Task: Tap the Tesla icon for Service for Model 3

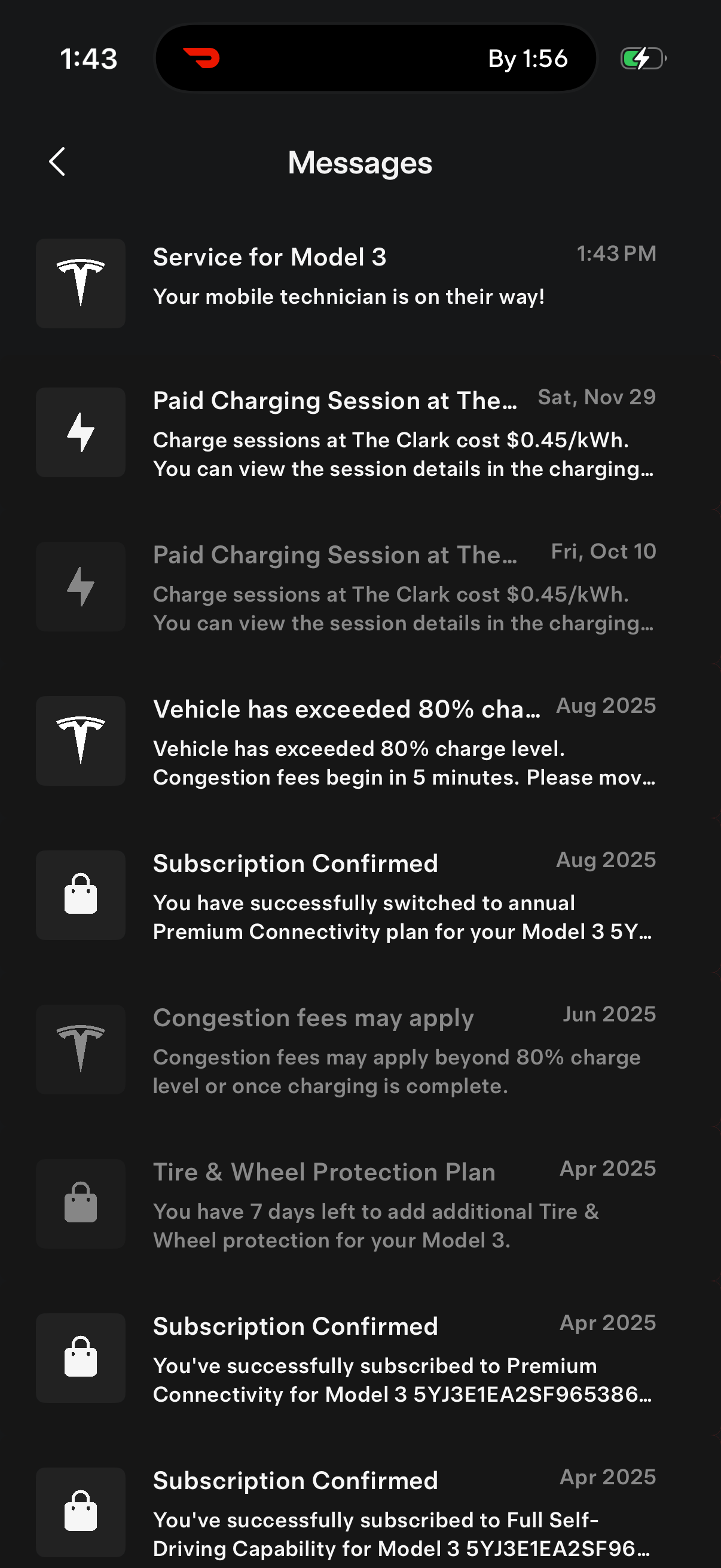Action: 80,282
